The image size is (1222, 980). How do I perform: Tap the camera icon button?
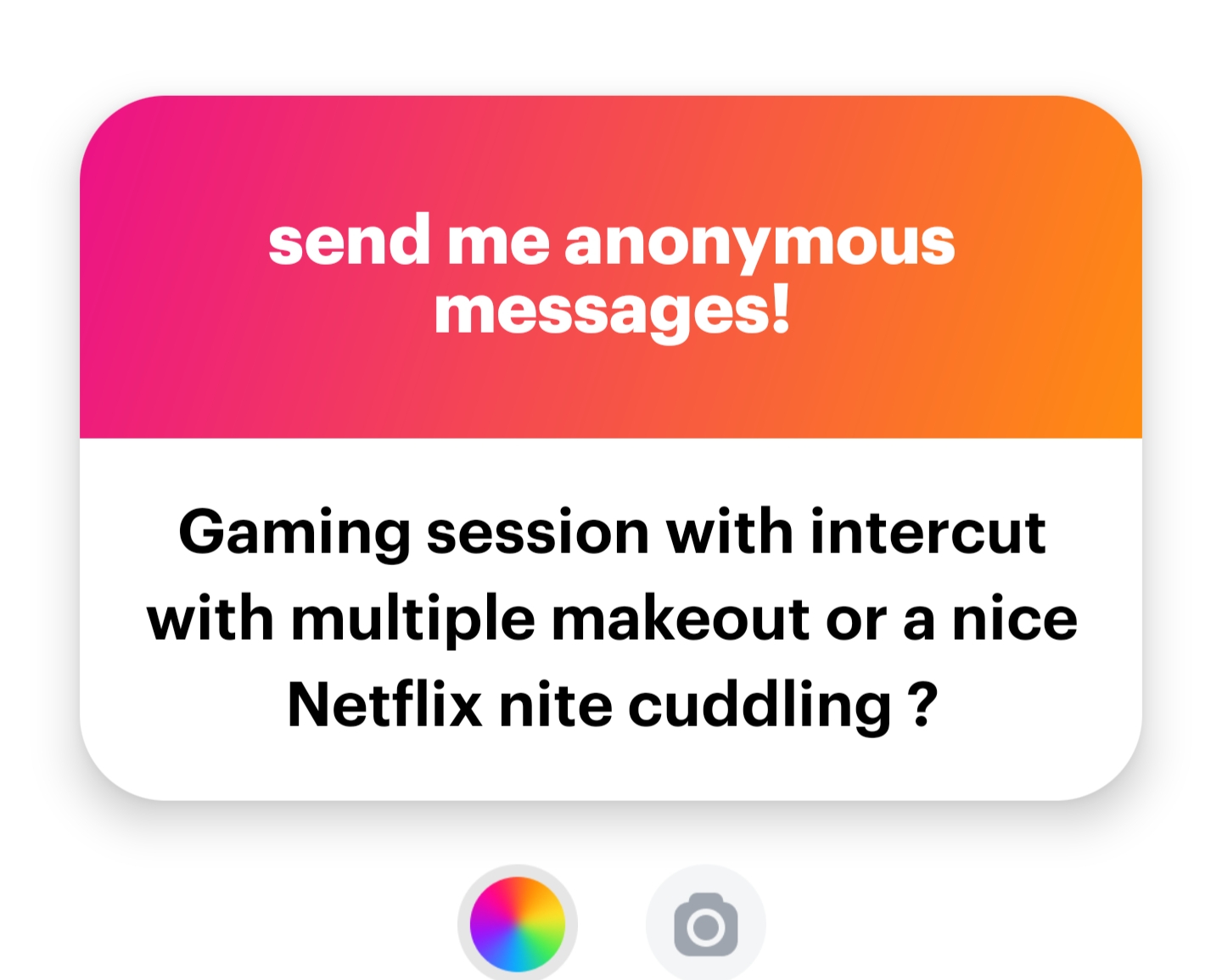pos(706,925)
